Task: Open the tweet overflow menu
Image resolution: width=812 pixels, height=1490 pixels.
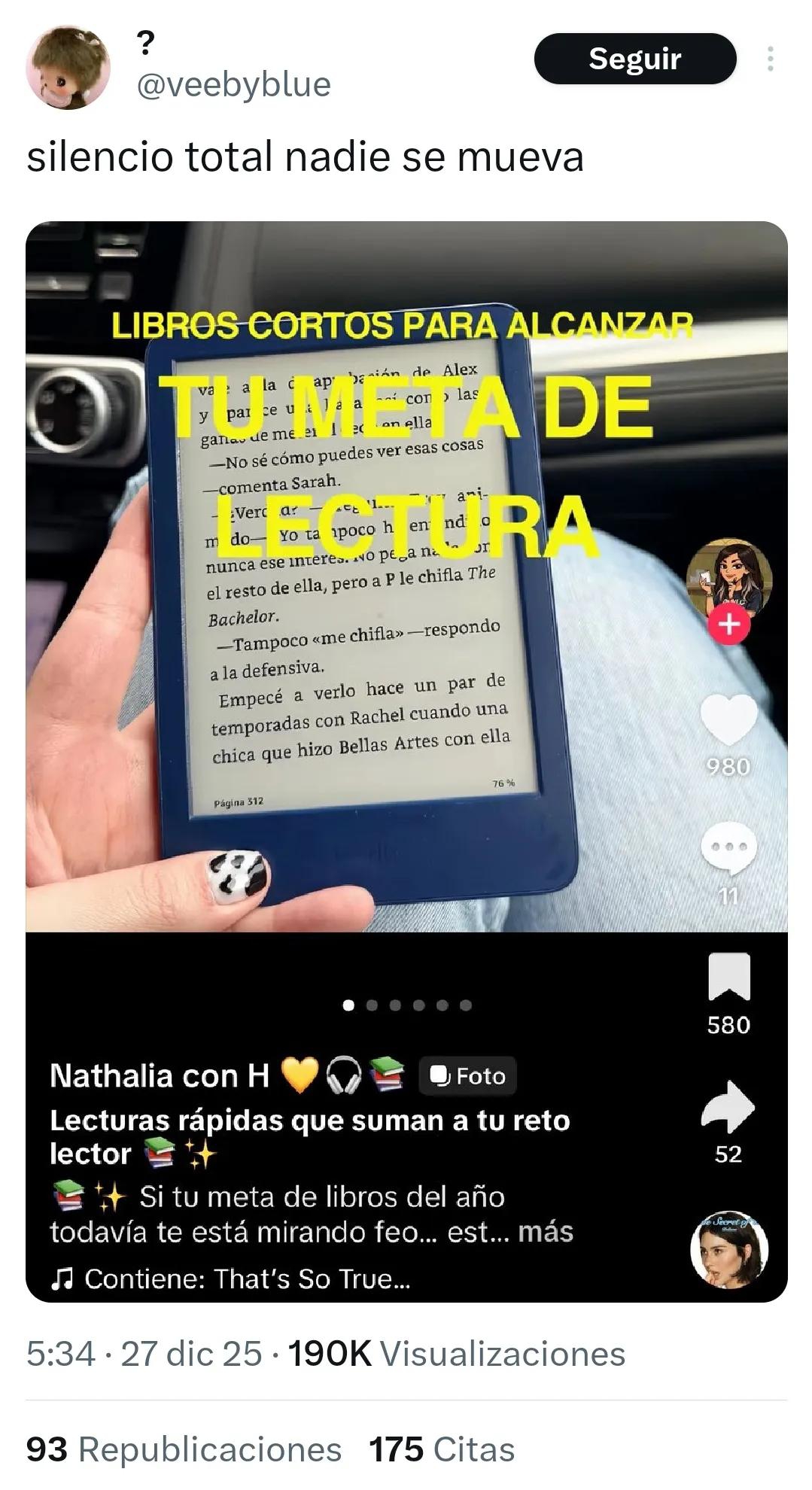Action: click(x=770, y=59)
